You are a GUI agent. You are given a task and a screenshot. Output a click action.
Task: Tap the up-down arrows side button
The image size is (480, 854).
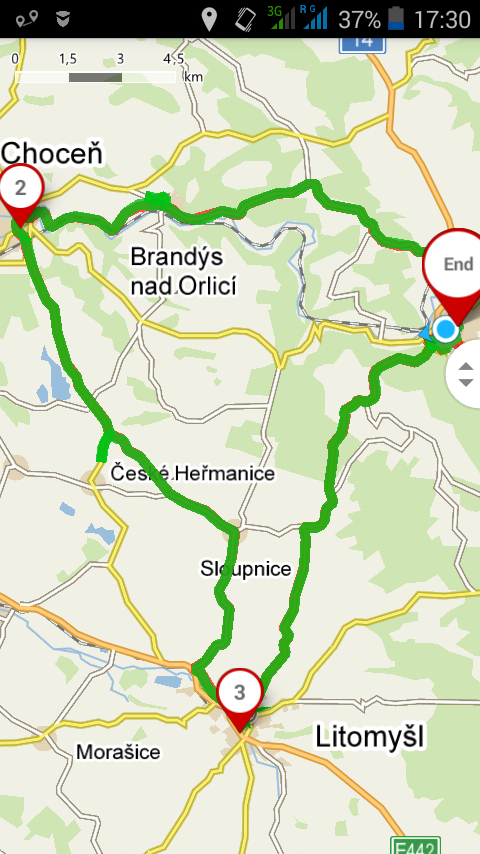pos(465,374)
